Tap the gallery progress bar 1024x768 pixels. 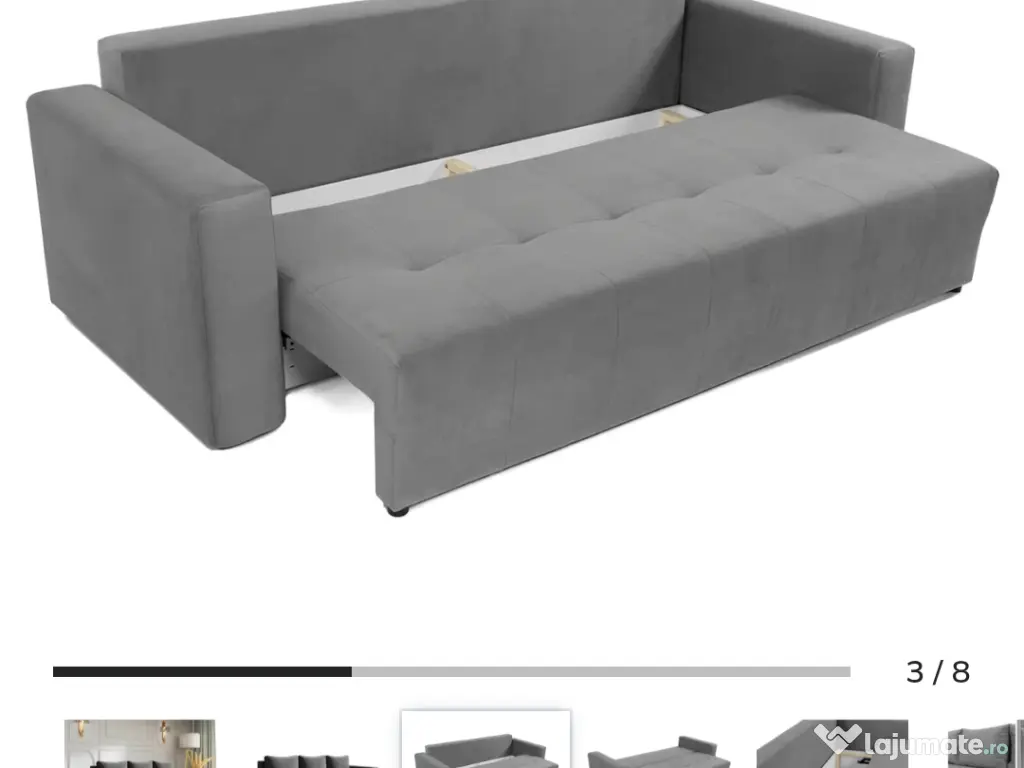coord(451,672)
